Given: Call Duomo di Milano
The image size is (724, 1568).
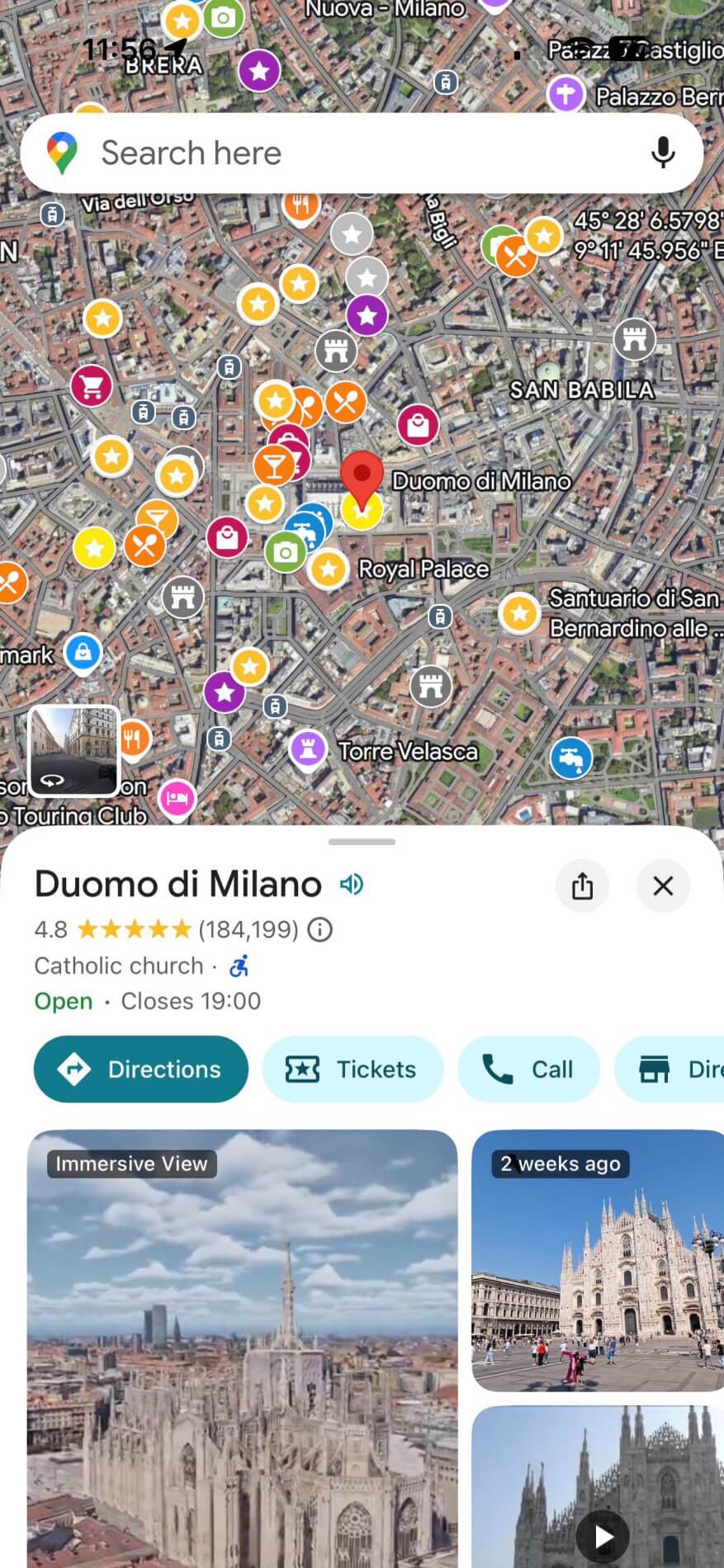Looking at the screenshot, I should [x=528, y=1070].
